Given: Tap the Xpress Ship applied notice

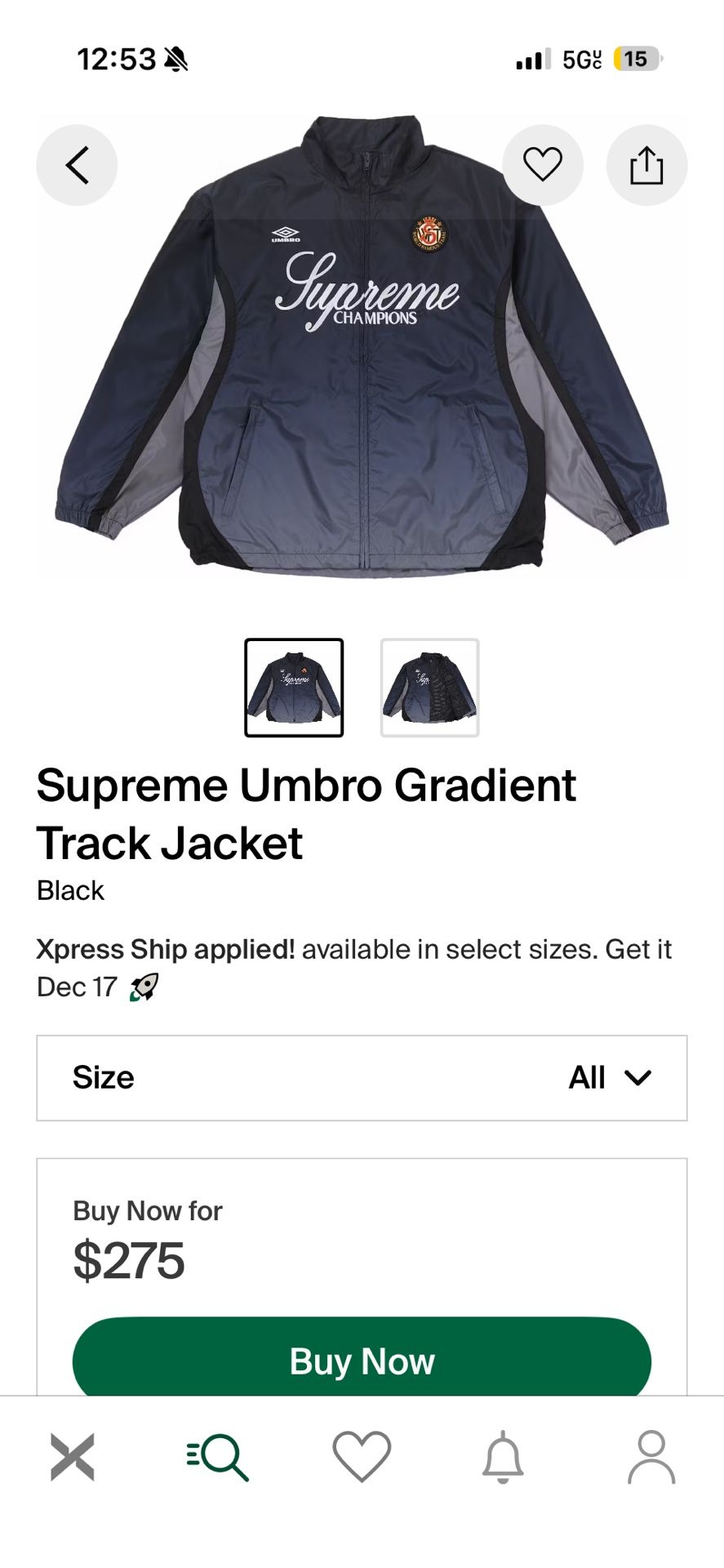Looking at the screenshot, I should point(163,949).
